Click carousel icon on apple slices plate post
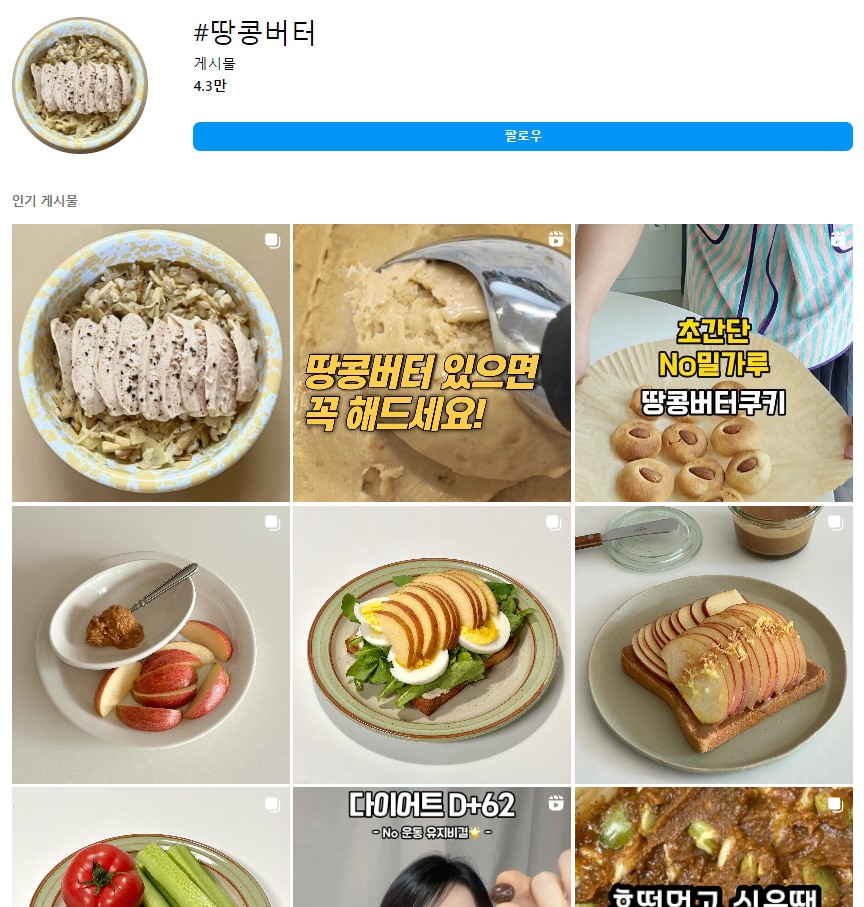The image size is (864, 907). tap(272, 523)
